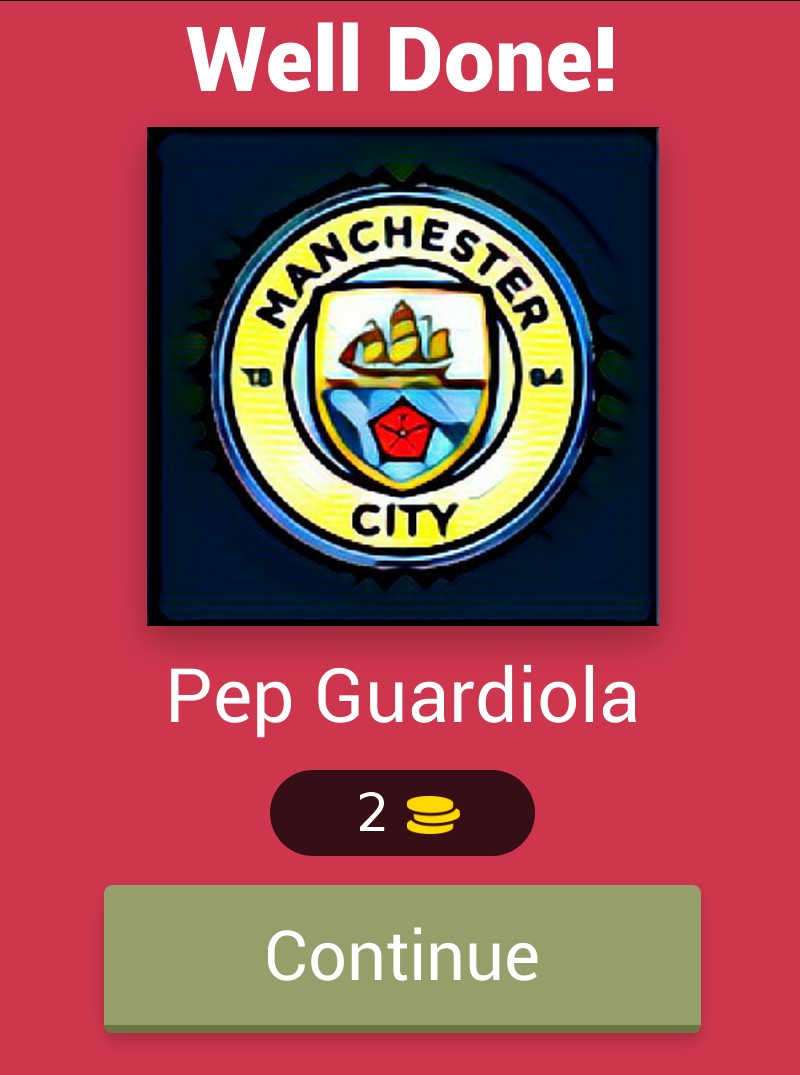The image size is (800, 1075).
Task: Tap the Continue button
Action: 402,956
